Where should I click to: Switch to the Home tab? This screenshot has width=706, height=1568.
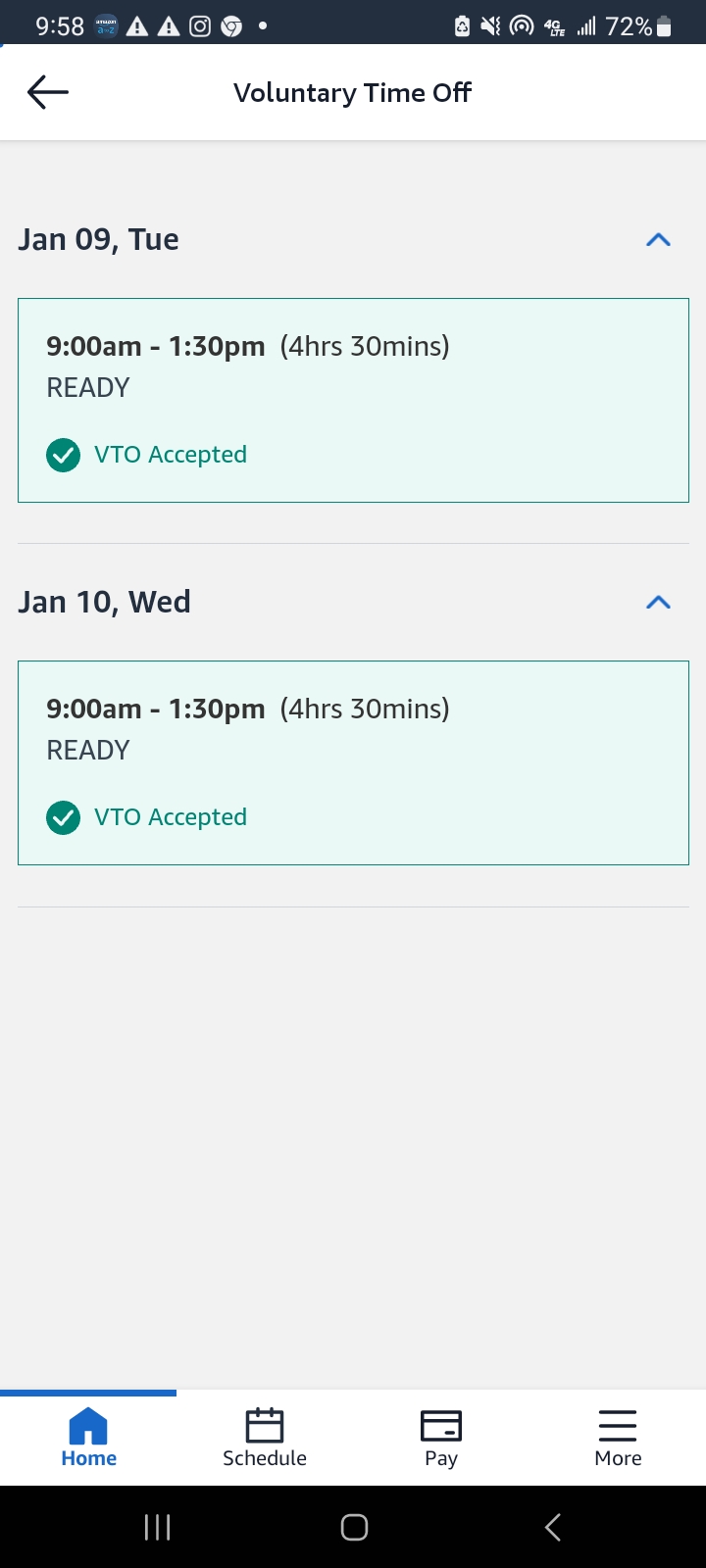point(88,1438)
